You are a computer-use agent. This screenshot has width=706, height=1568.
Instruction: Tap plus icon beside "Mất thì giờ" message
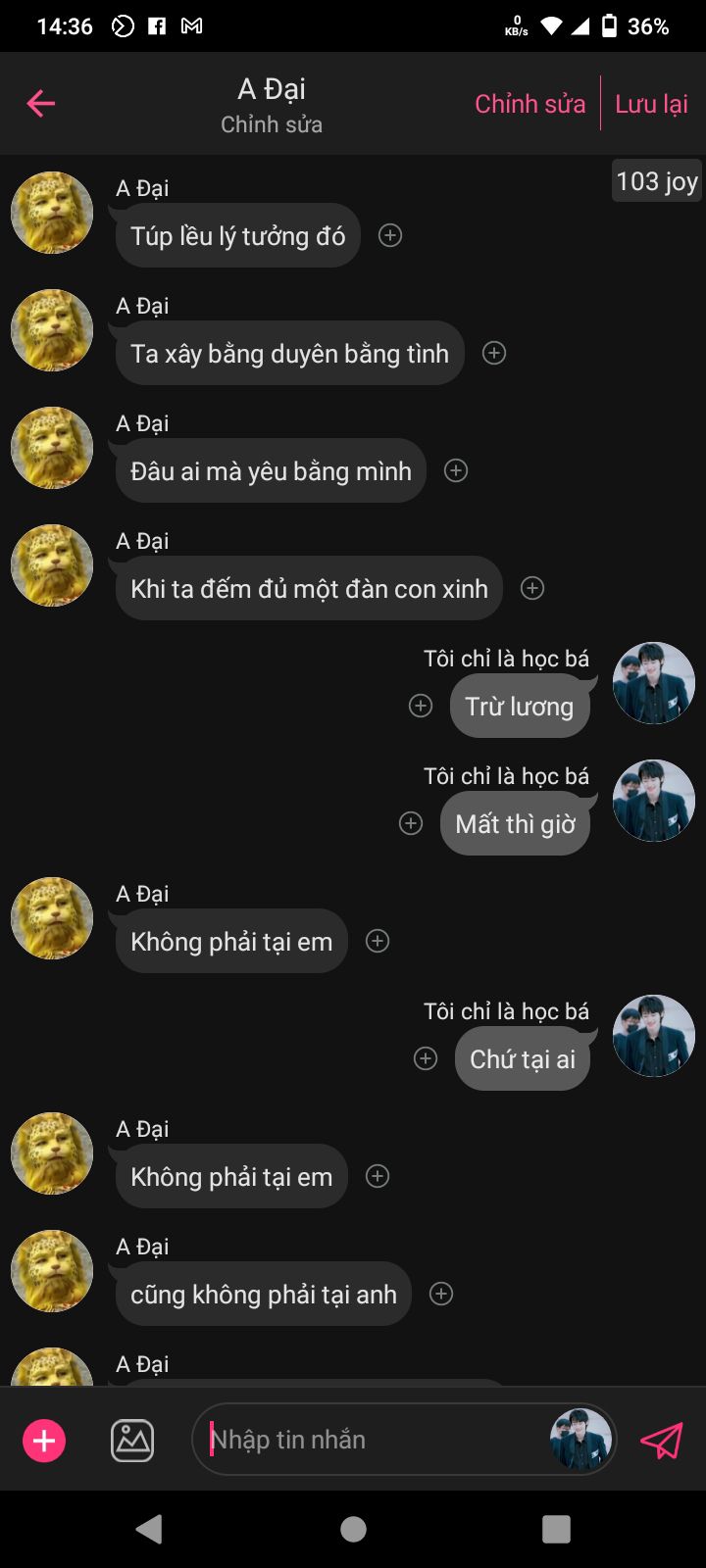point(411,823)
